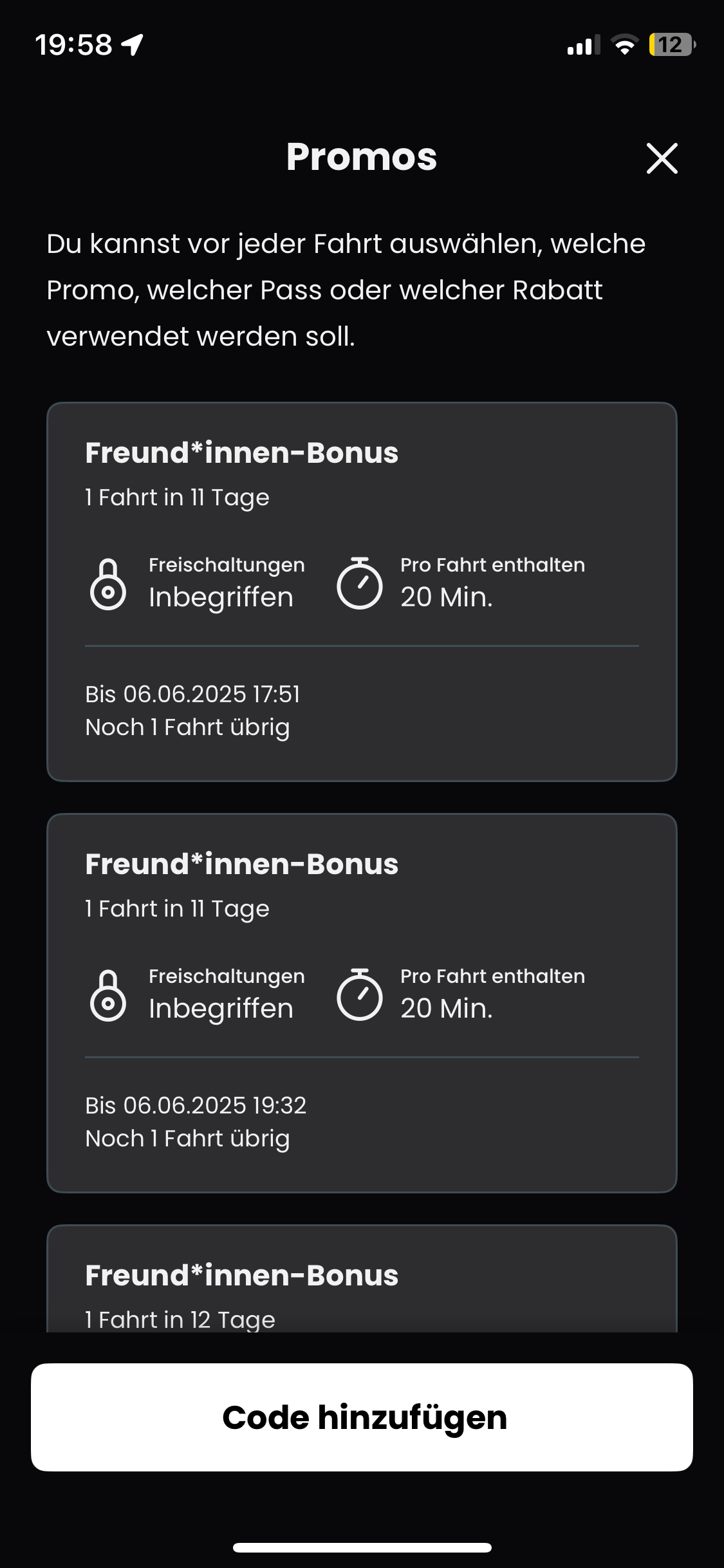Open the Promos header title
The height and width of the screenshot is (1568, 724).
click(x=362, y=156)
